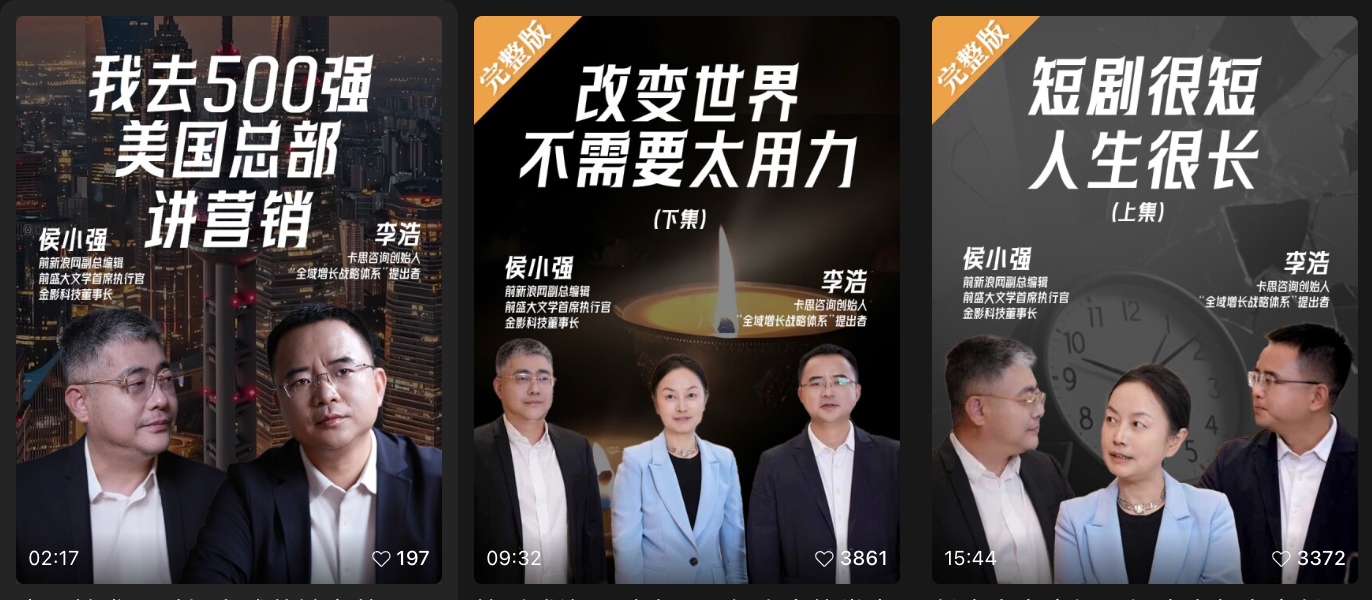Play the video 改变世界不需要太用力
Viewport: 1372px width, 600px height.
686,300
